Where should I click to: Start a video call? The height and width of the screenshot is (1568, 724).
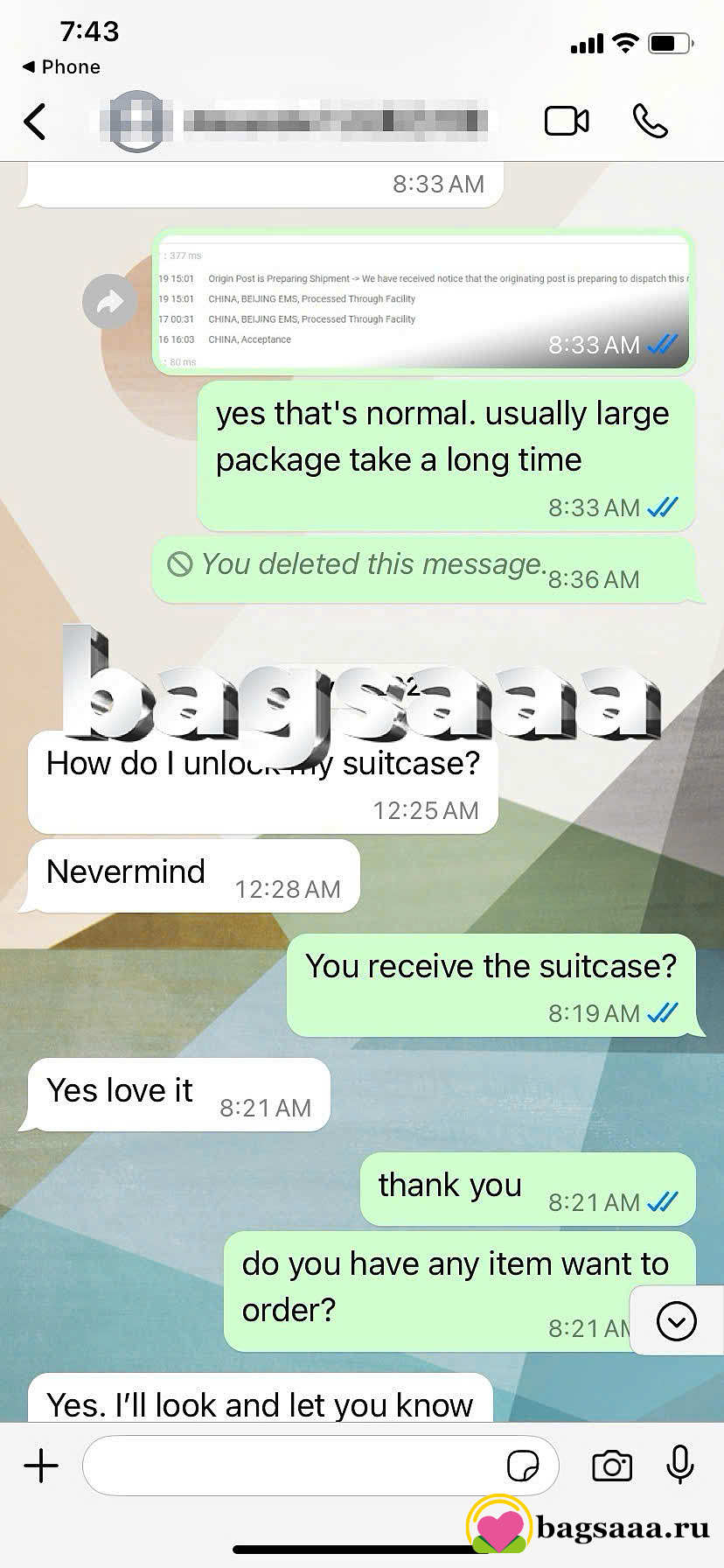coord(567,121)
